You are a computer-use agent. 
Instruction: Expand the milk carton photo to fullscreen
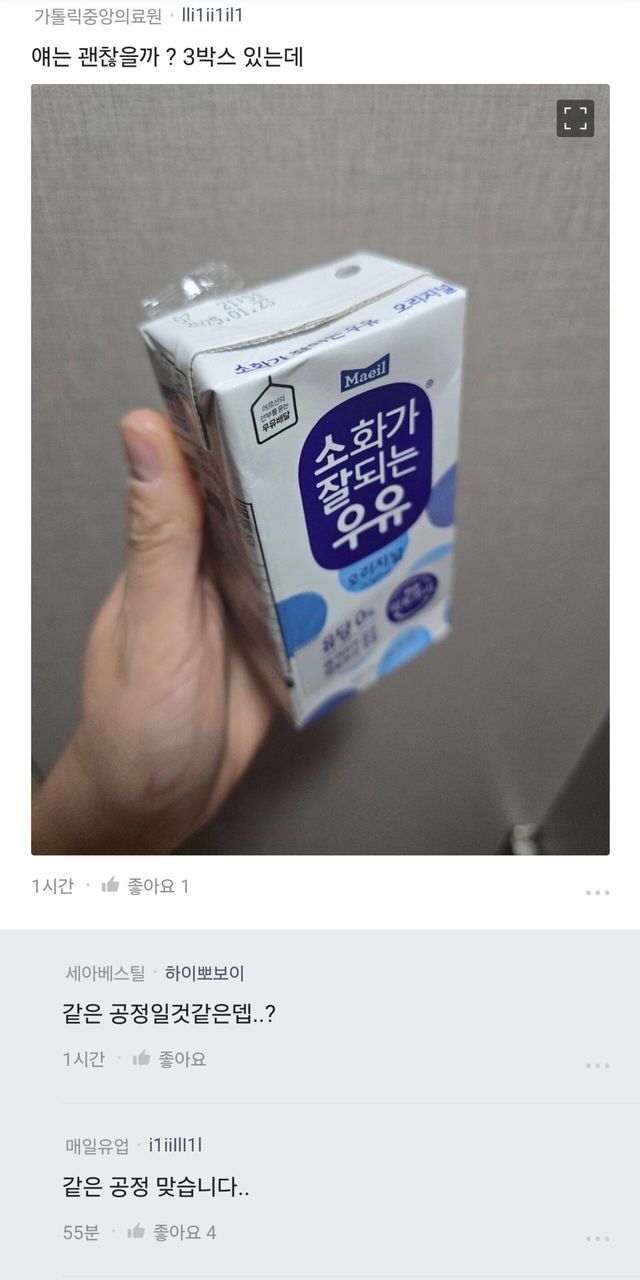click(x=575, y=119)
